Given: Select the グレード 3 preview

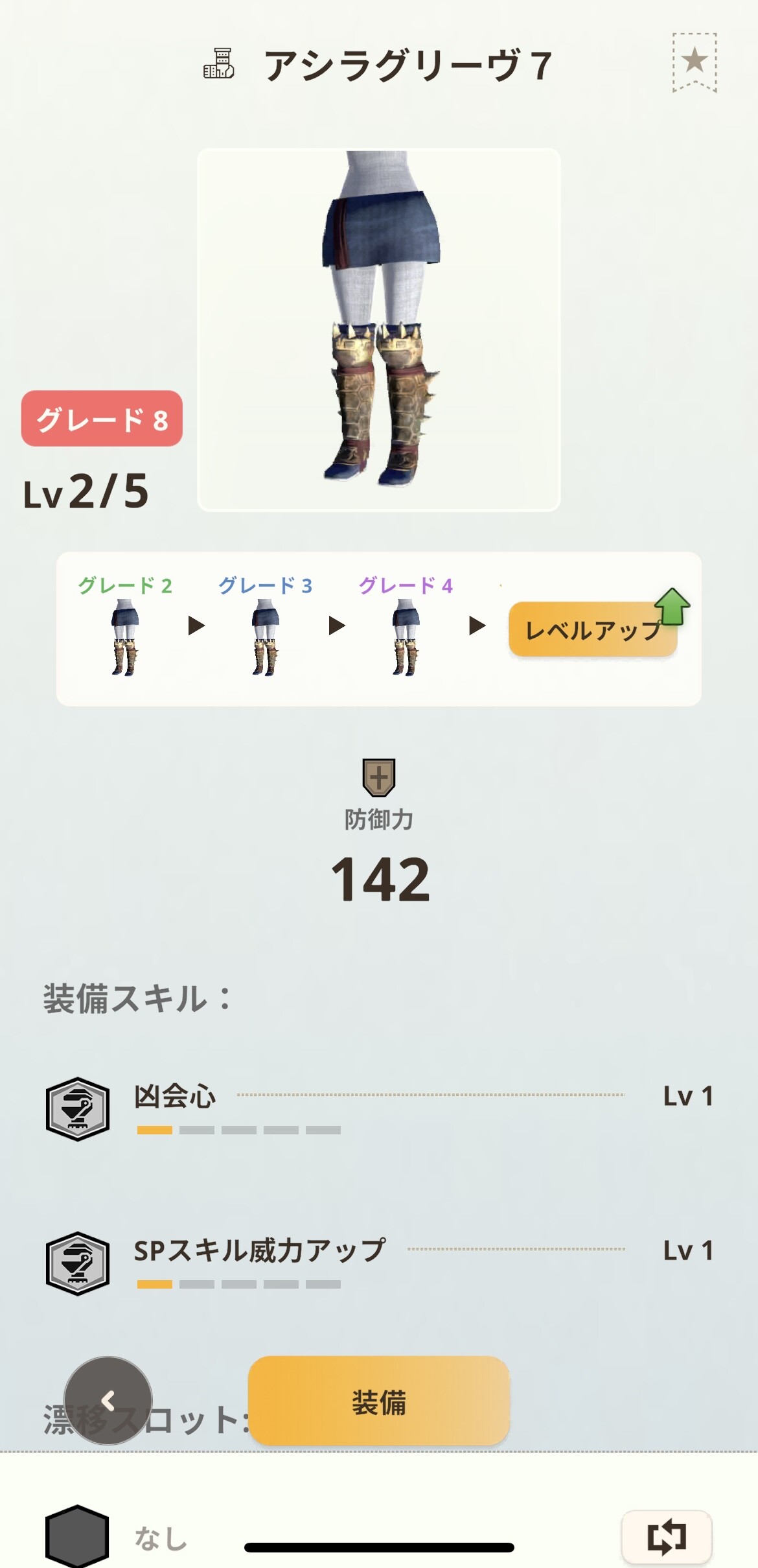Looking at the screenshot, I should (x=265, y=626).
